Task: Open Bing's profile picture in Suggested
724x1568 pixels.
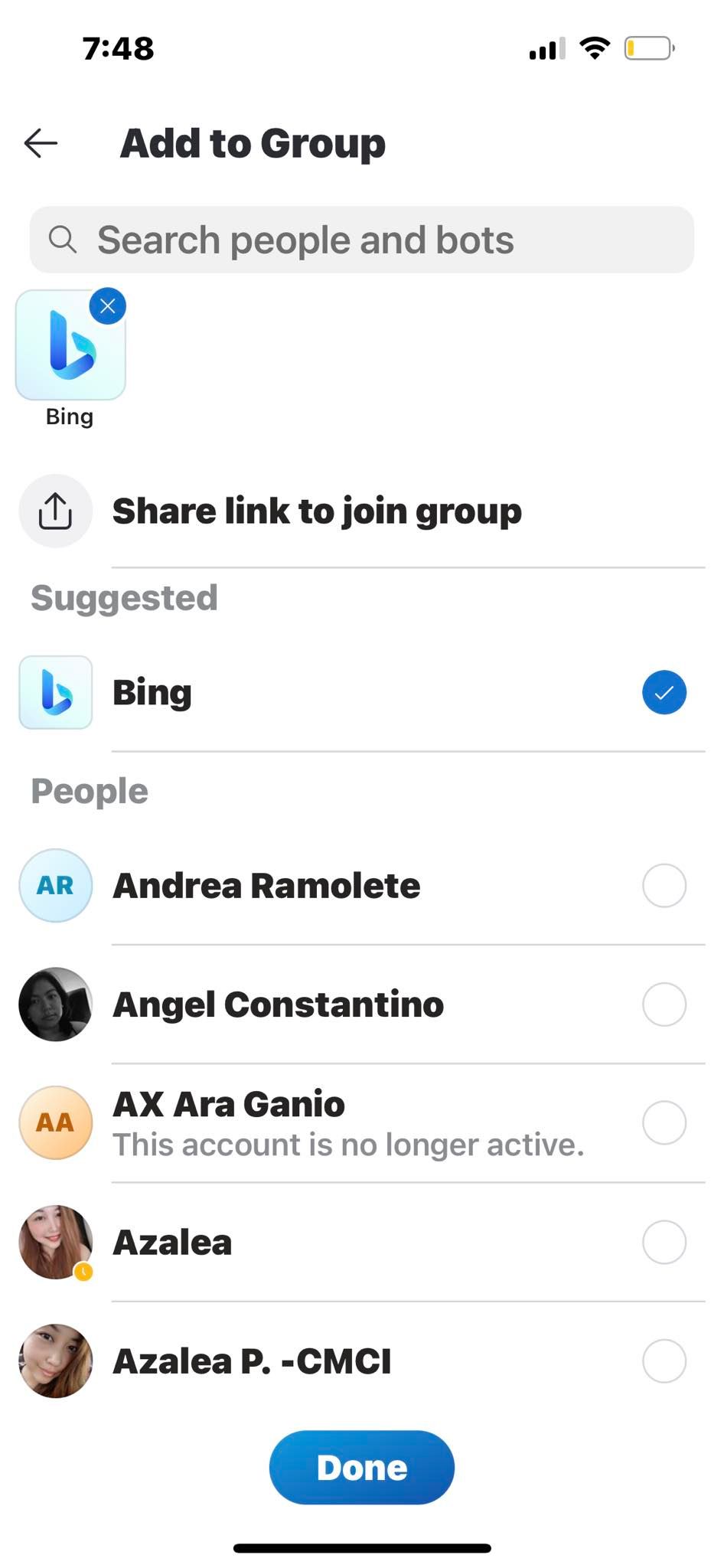Action: (x=55, y=691)
